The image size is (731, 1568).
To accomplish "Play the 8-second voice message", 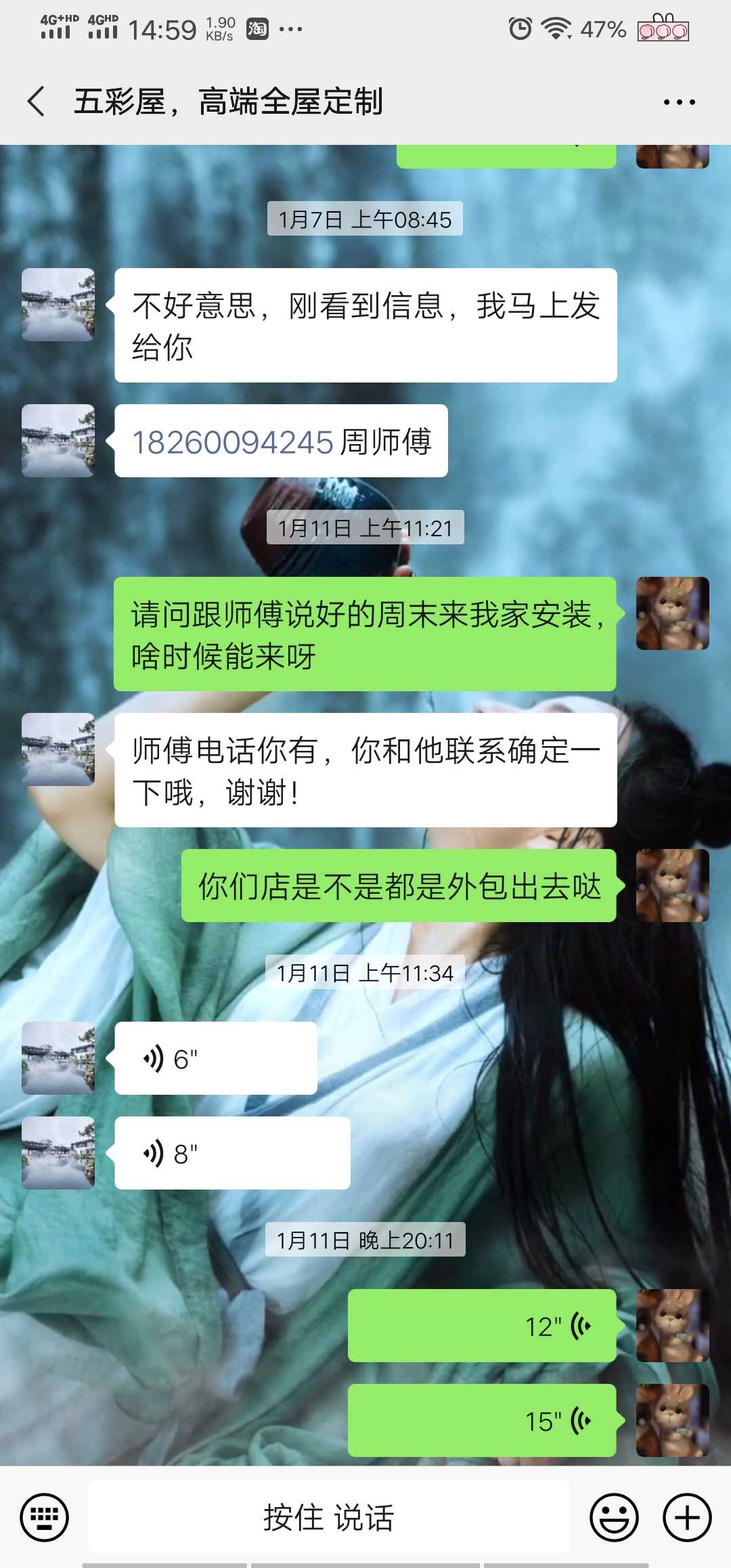I will point(231,1153).
